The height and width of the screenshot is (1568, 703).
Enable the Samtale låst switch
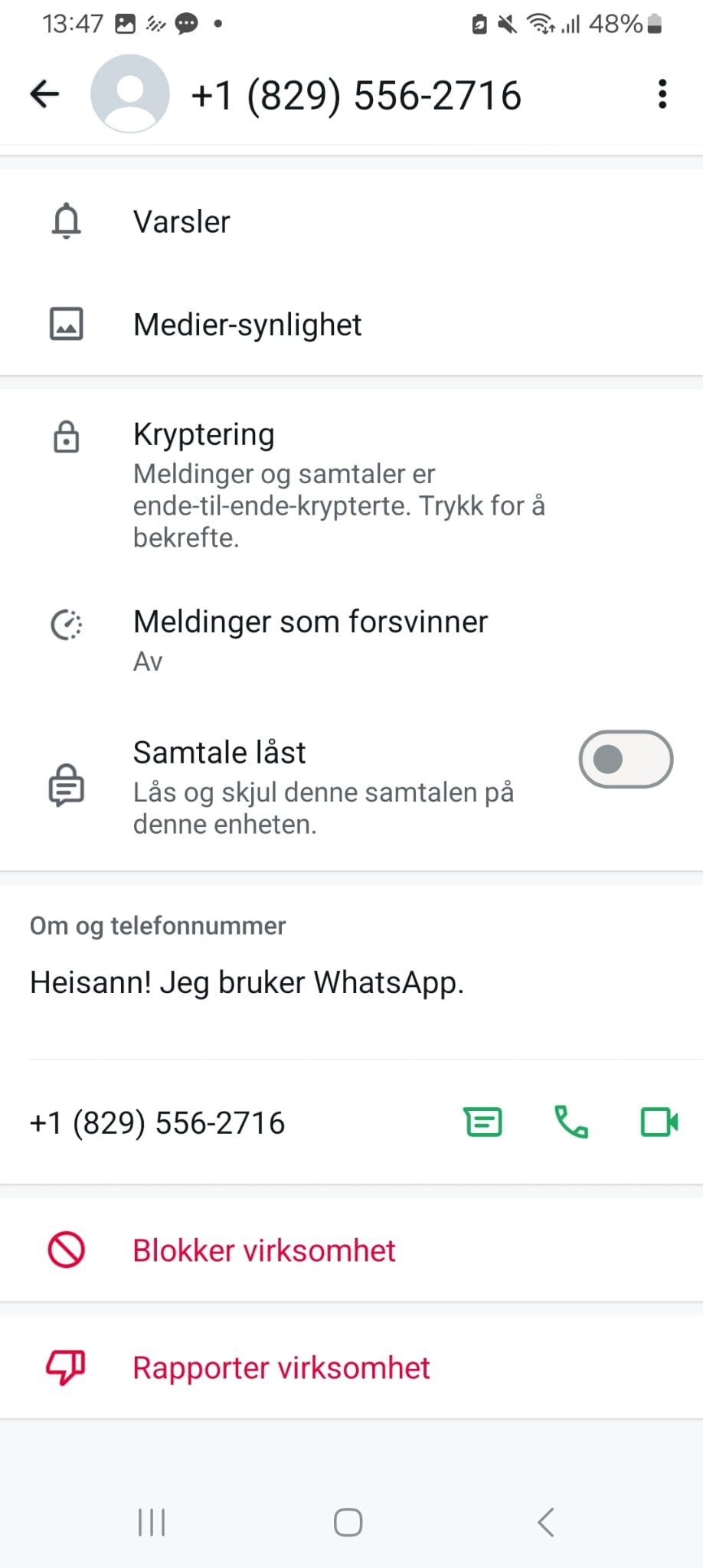point(626,759)
